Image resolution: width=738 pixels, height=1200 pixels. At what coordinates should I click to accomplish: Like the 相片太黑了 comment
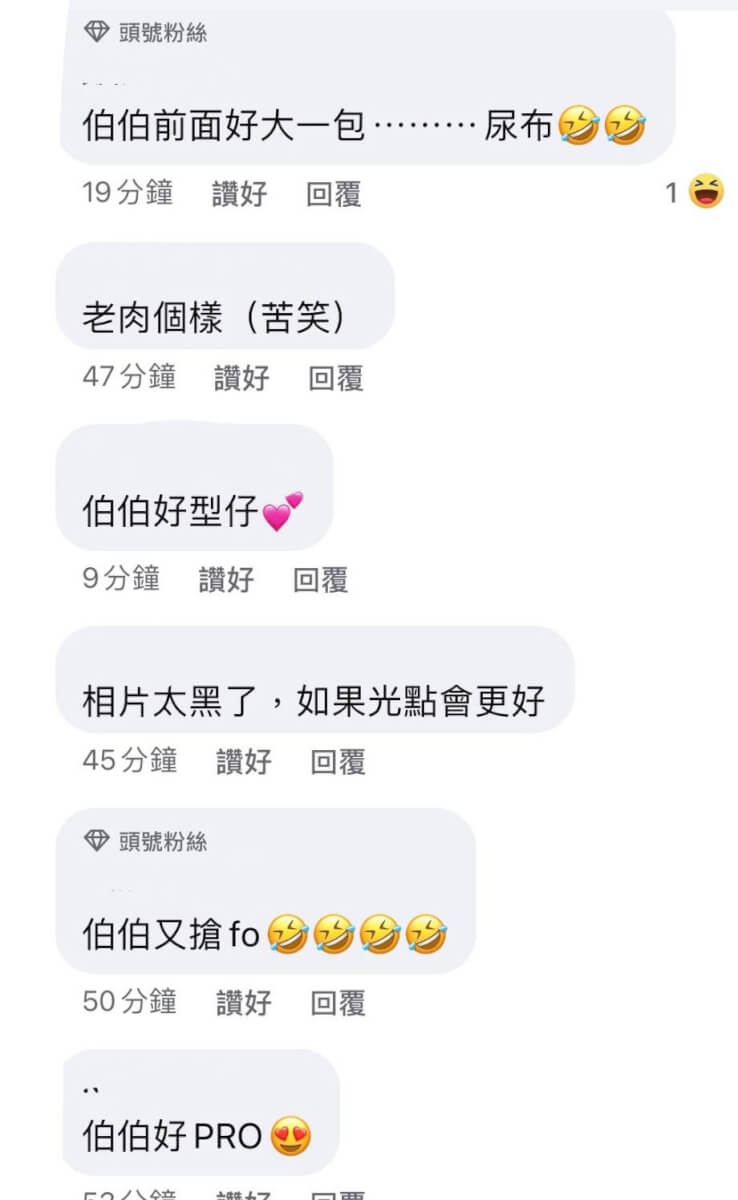click(244, 762)
